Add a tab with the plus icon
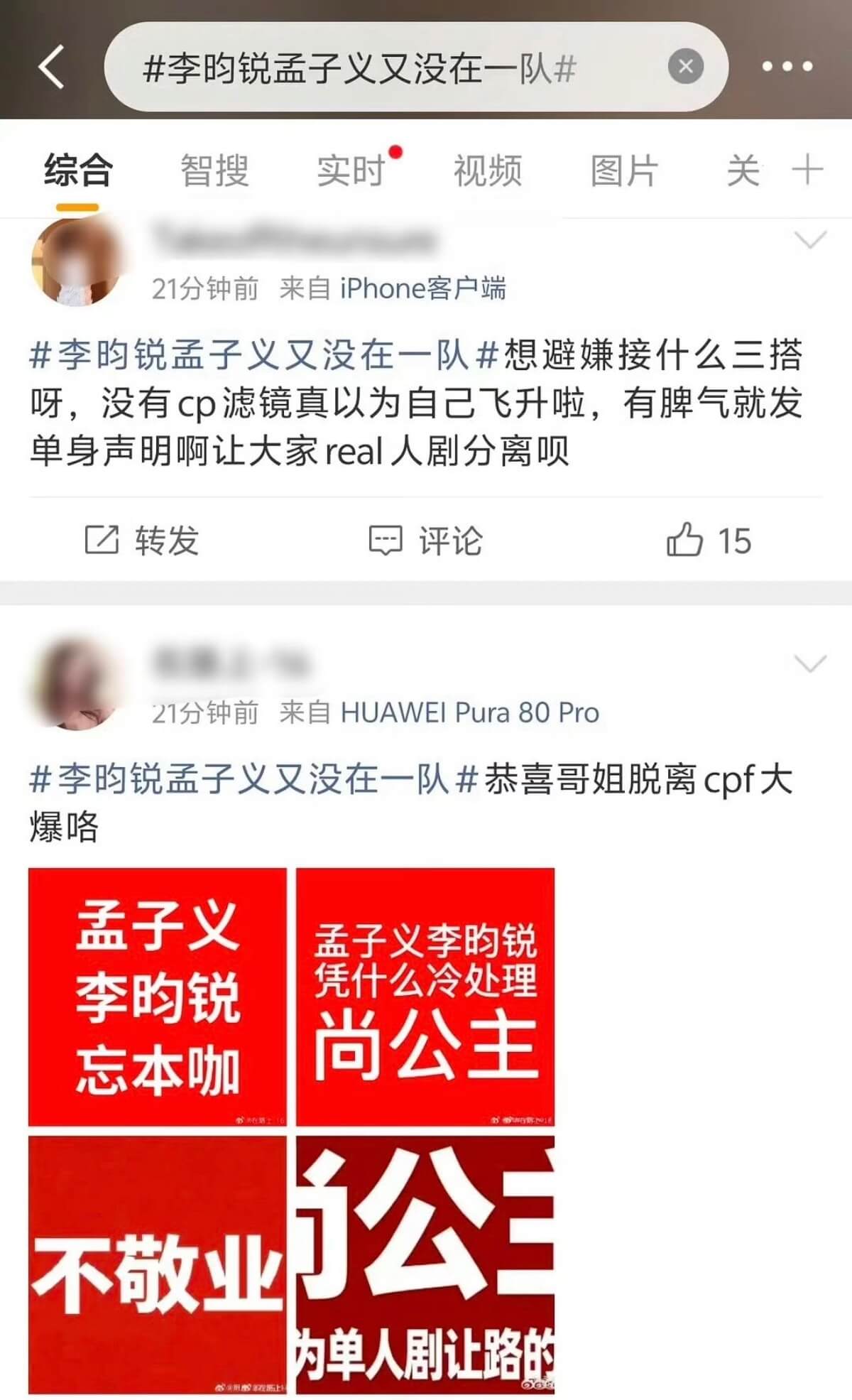The width and height of the screenshot is (852, 1400). 807,170
